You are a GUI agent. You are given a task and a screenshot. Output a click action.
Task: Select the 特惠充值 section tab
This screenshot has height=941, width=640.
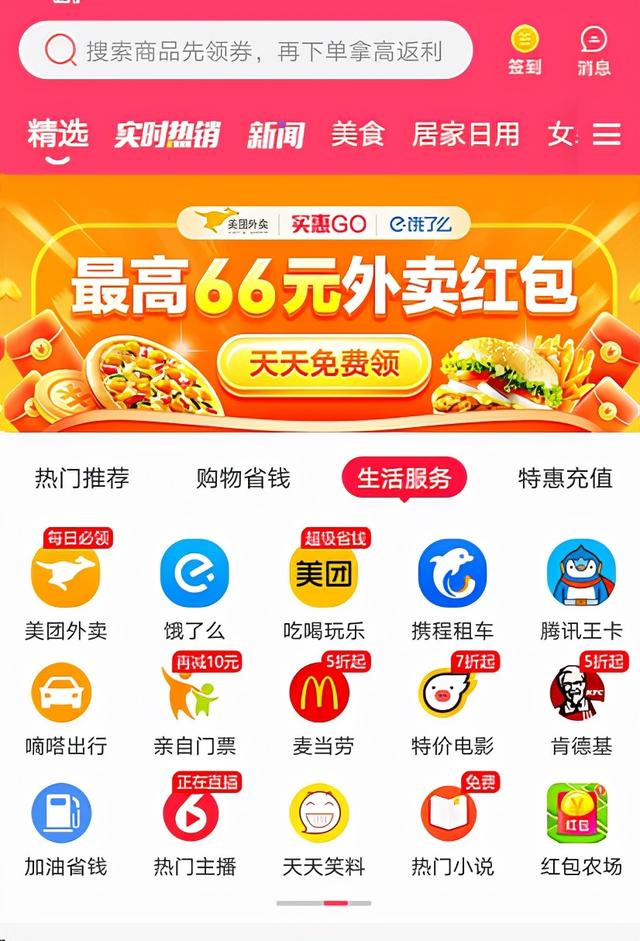(565, 479)
